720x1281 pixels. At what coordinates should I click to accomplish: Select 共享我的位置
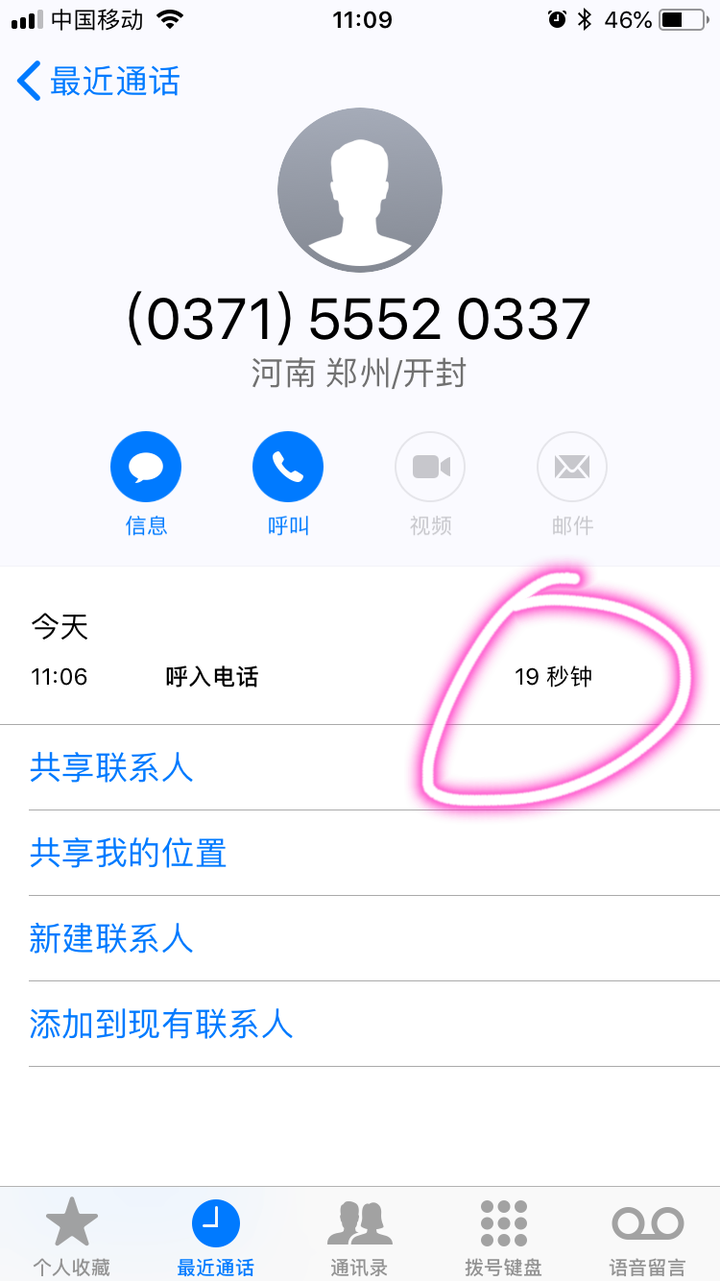point(128,853)
